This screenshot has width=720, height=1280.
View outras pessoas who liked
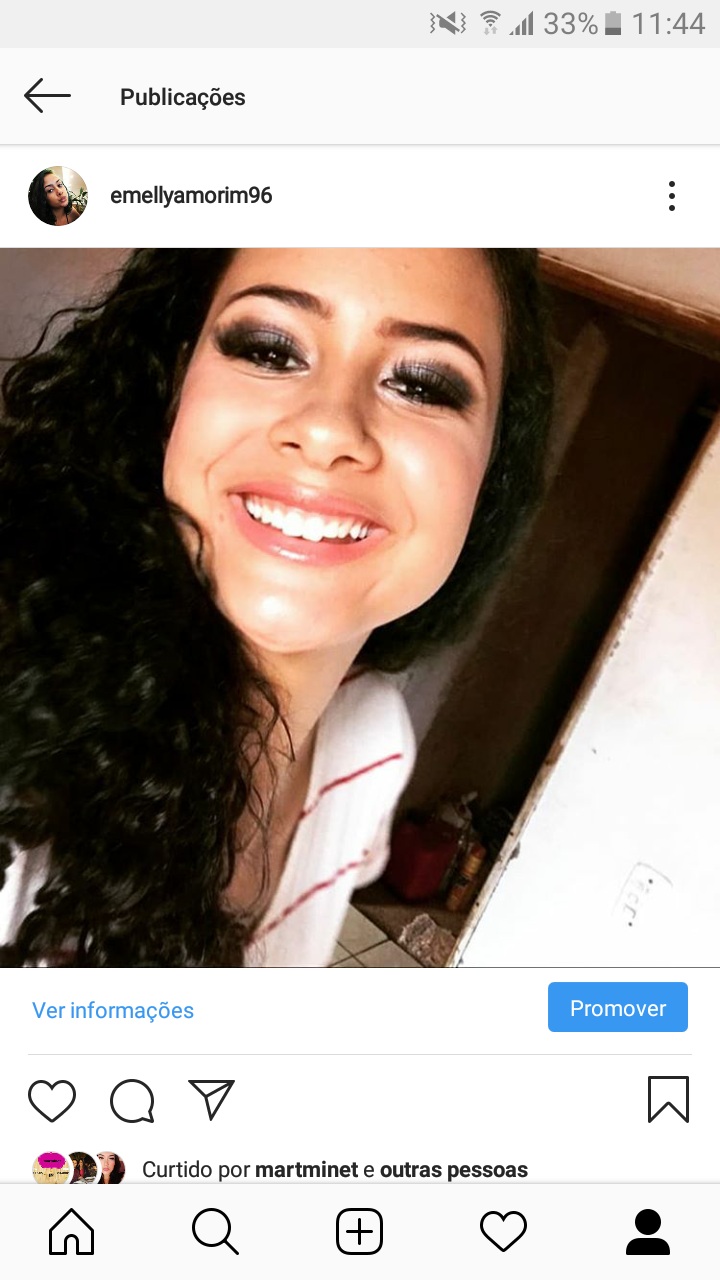(453, 1169)
